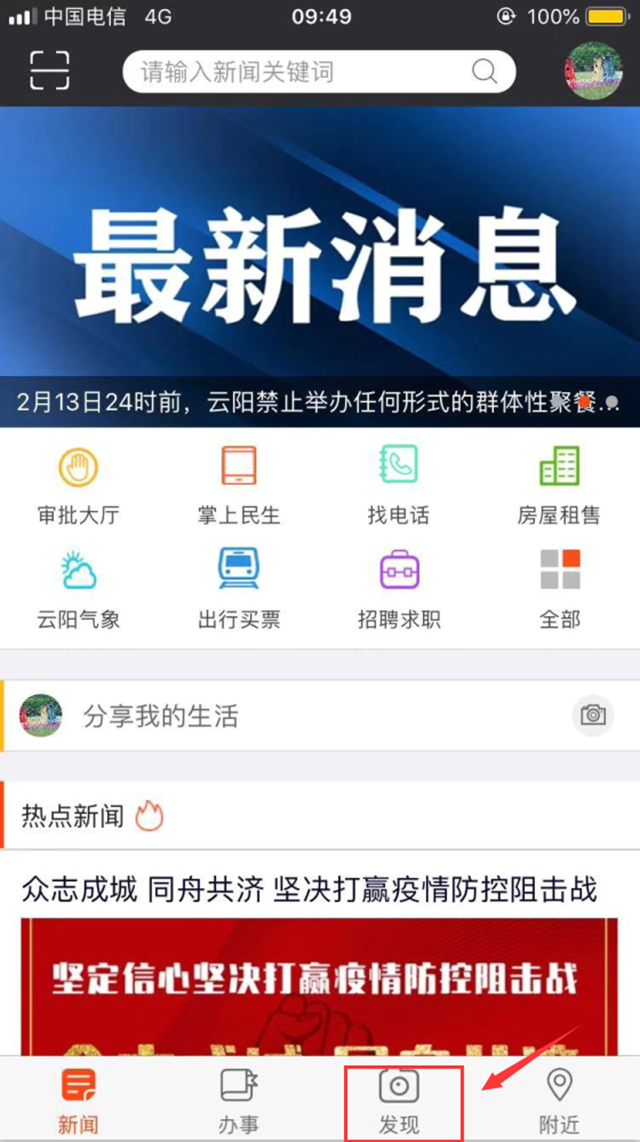Check 云阳气象 weather
Viewport: 640px width, 1142px height.
coord(78,588)
